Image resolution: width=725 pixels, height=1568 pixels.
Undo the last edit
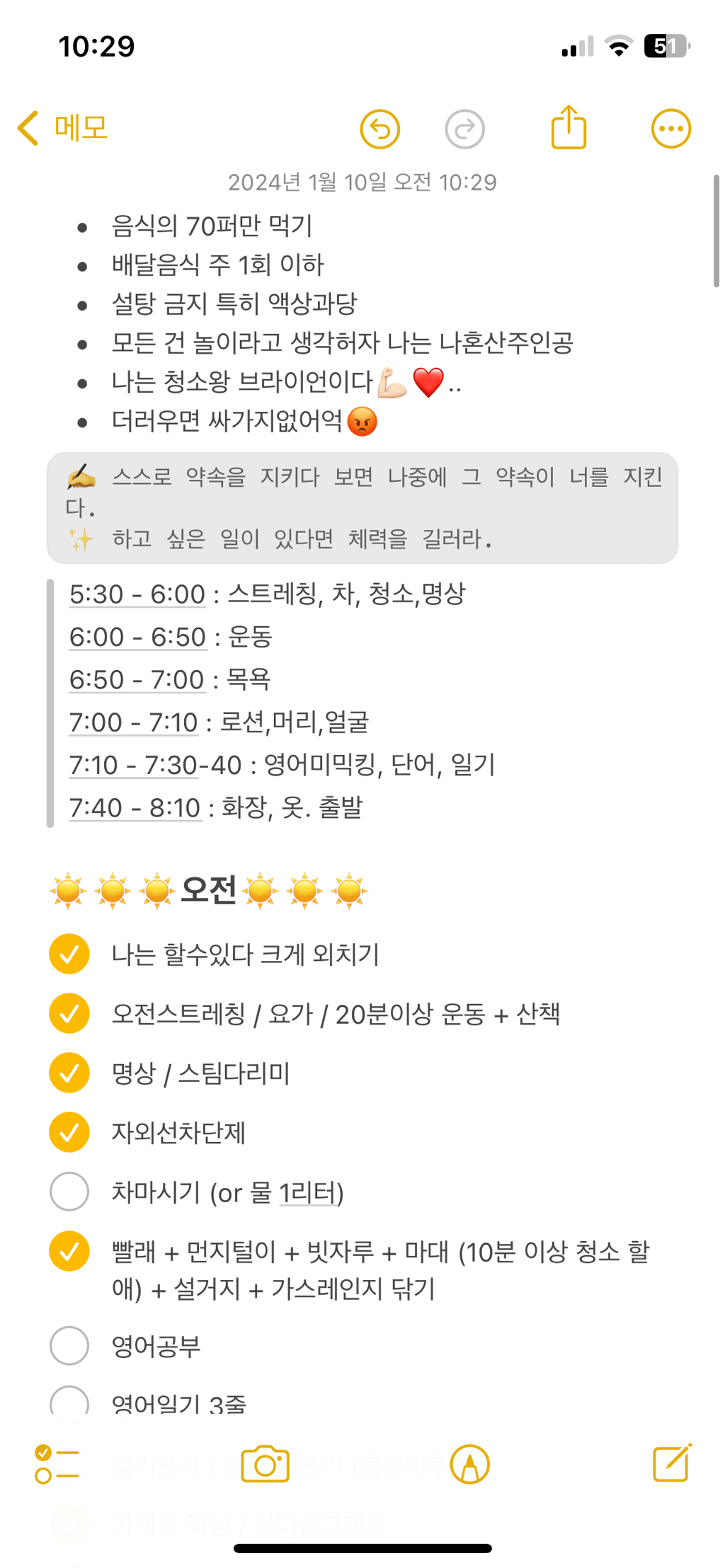click(x=380, y=129)
